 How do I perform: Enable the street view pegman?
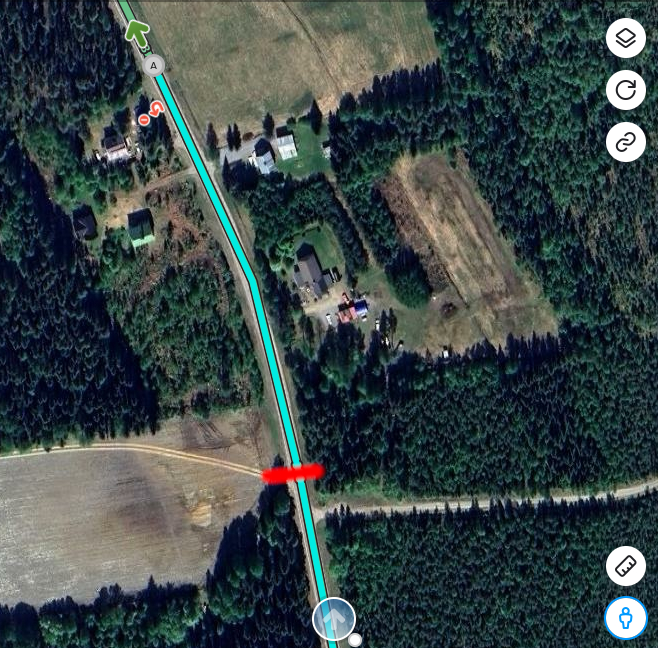click(x=625, y=618)
